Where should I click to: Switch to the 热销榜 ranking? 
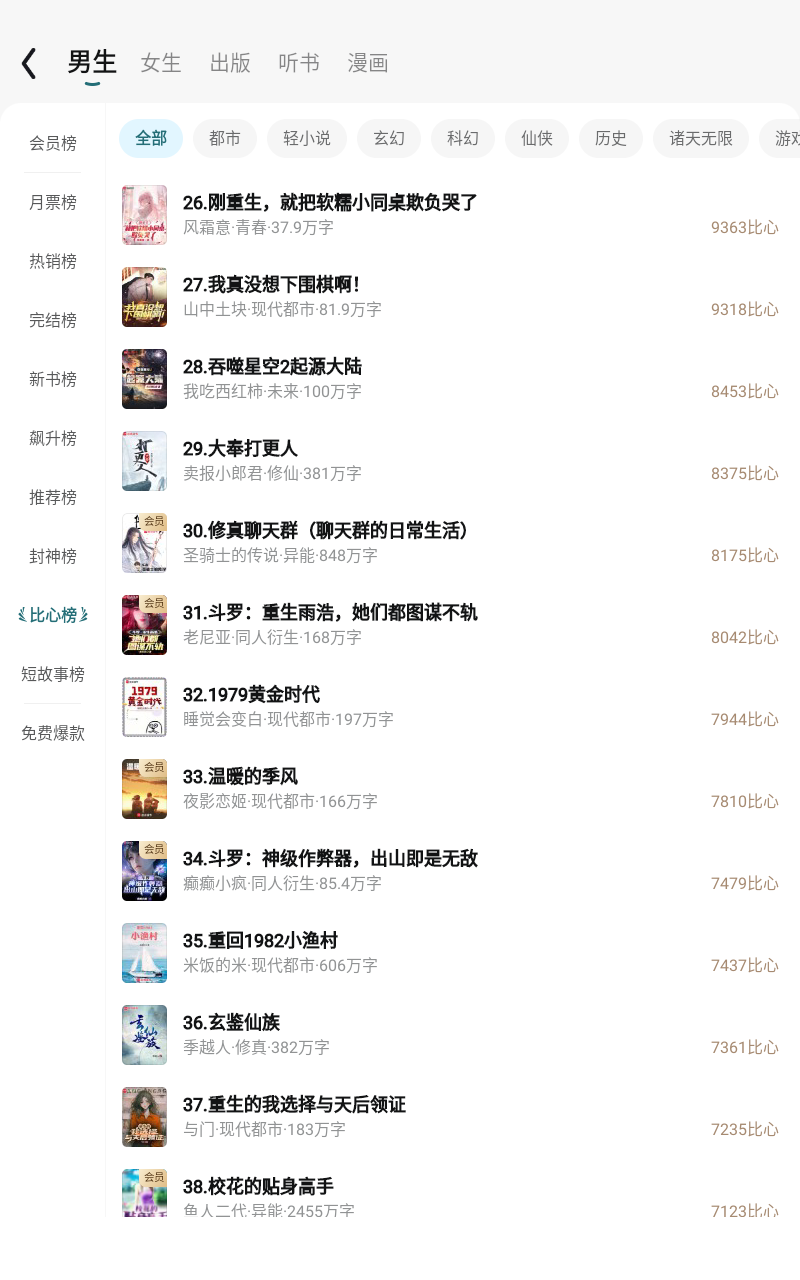point(53,261)
